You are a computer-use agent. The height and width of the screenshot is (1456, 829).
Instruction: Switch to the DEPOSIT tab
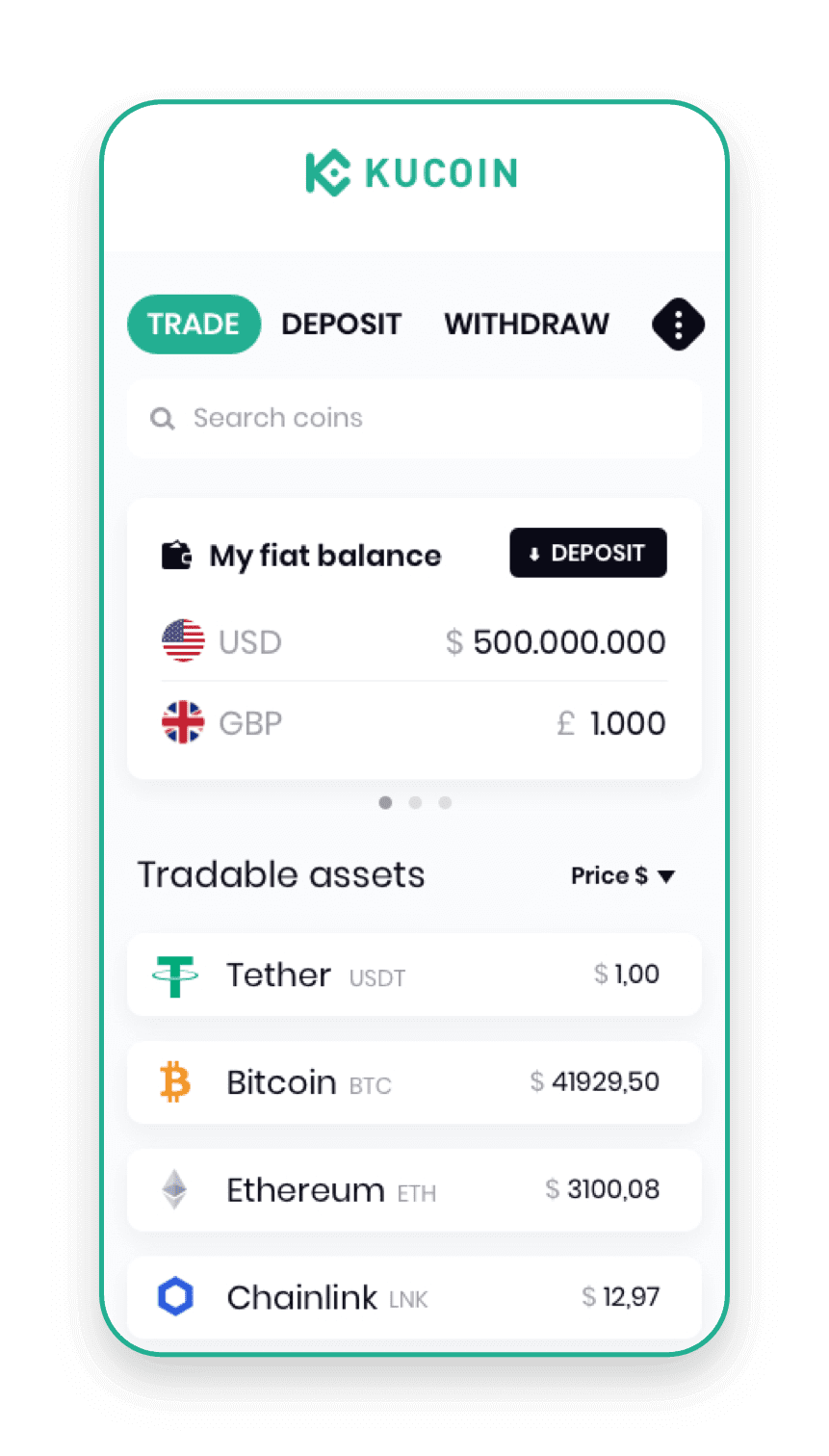(x=341, y=325)
